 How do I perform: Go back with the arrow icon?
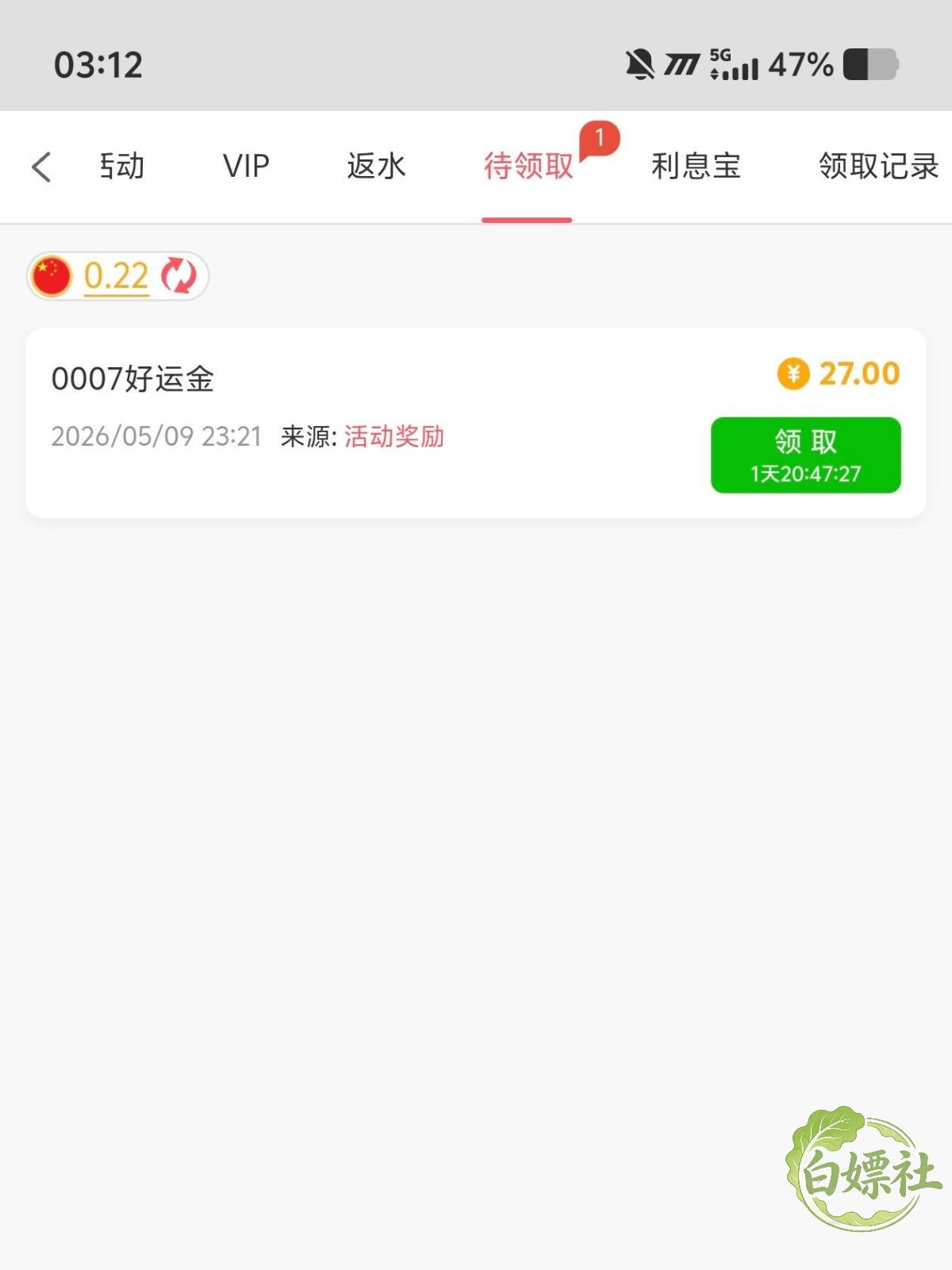pyautogui.click(x=41, y=167)
